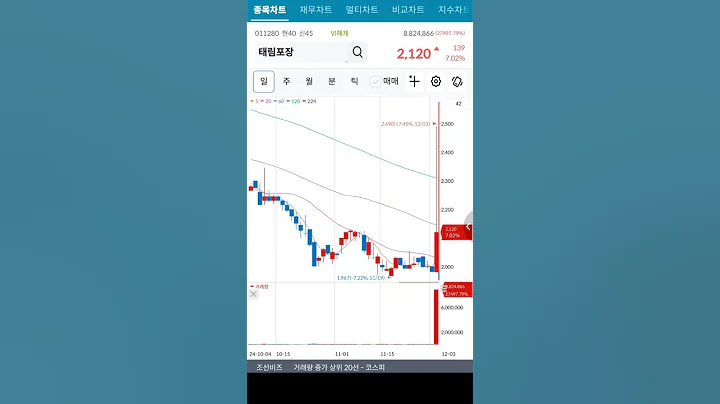Switch chart to minute 분 period
Screen dimensions: 720x404
332,81
